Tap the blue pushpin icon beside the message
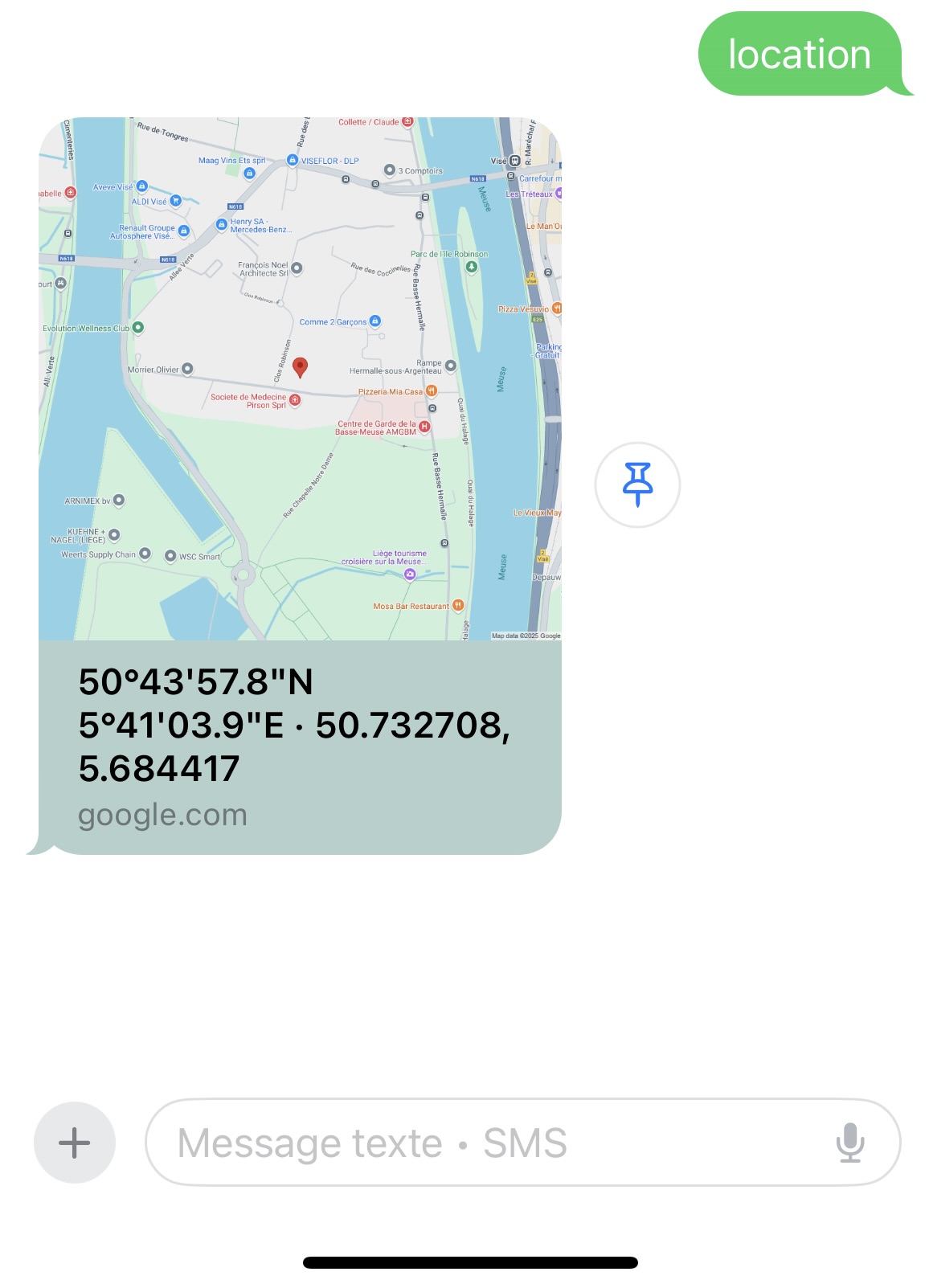 [x=637, y=483]
